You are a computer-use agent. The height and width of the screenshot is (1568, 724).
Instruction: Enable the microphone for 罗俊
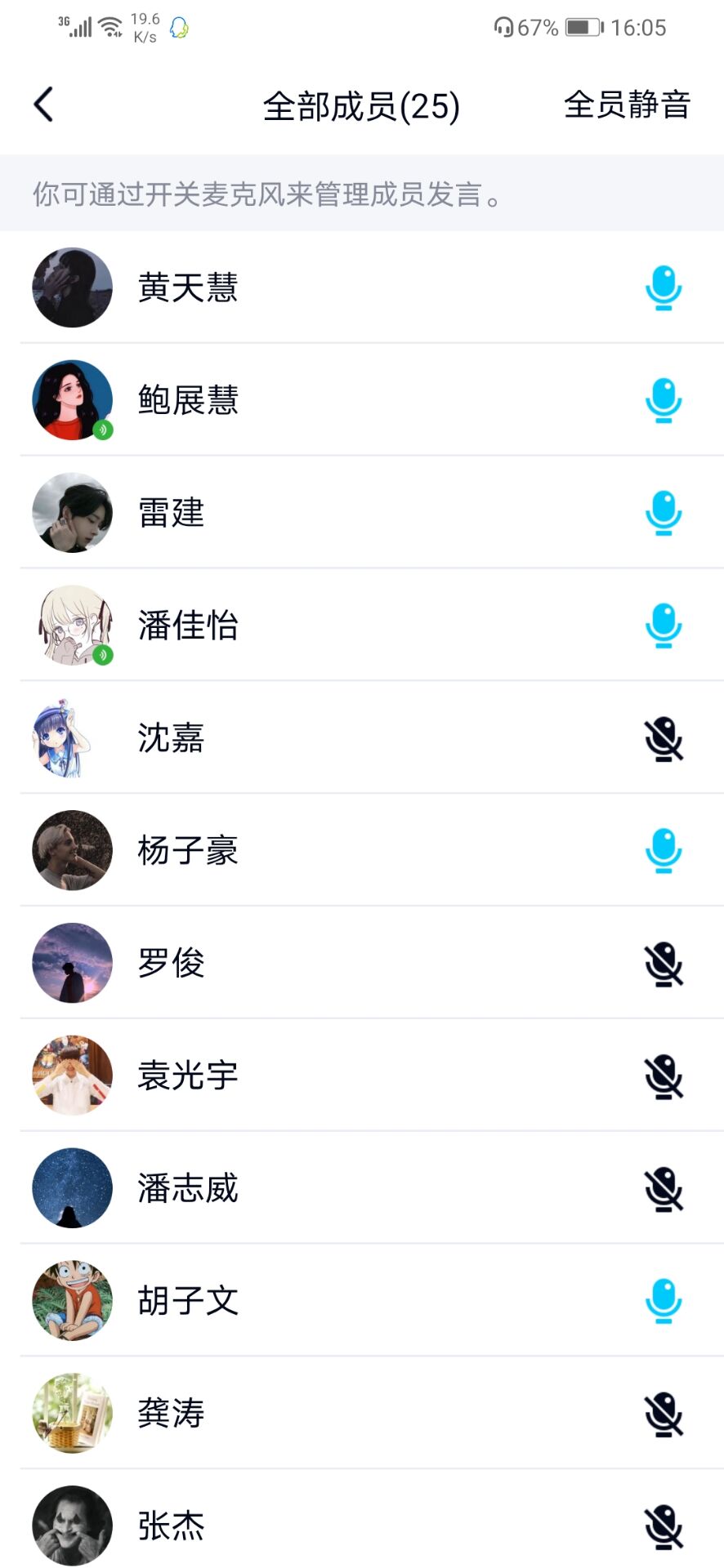(x=664, y=964)
